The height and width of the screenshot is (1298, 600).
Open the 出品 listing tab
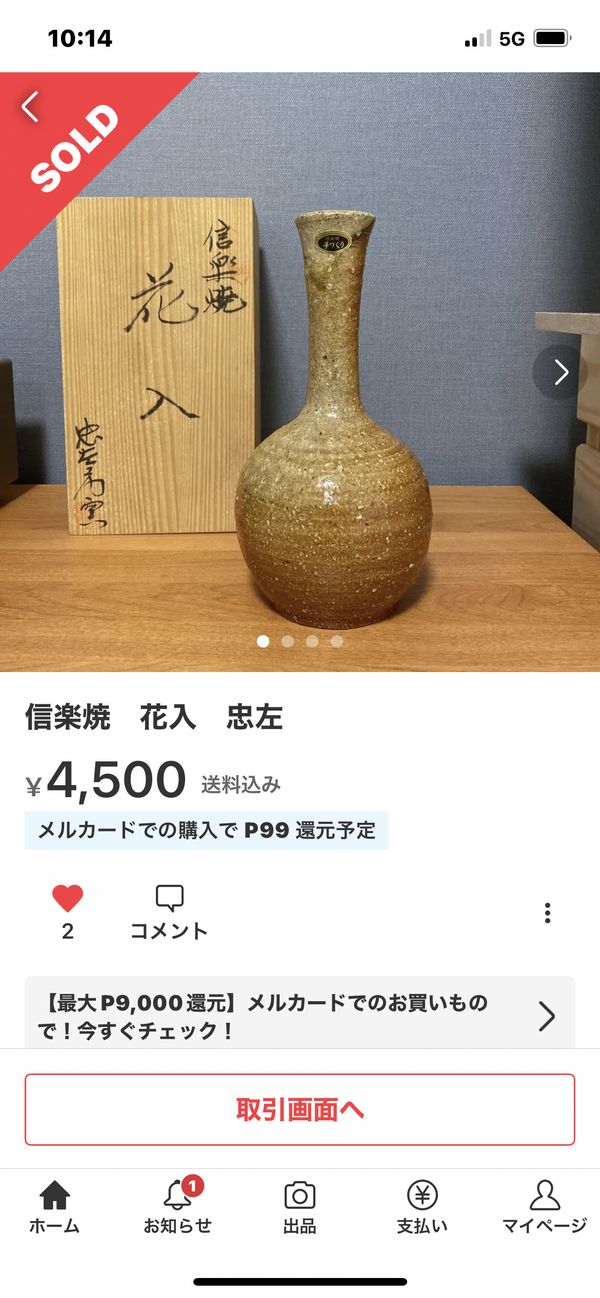point(300,1207)
